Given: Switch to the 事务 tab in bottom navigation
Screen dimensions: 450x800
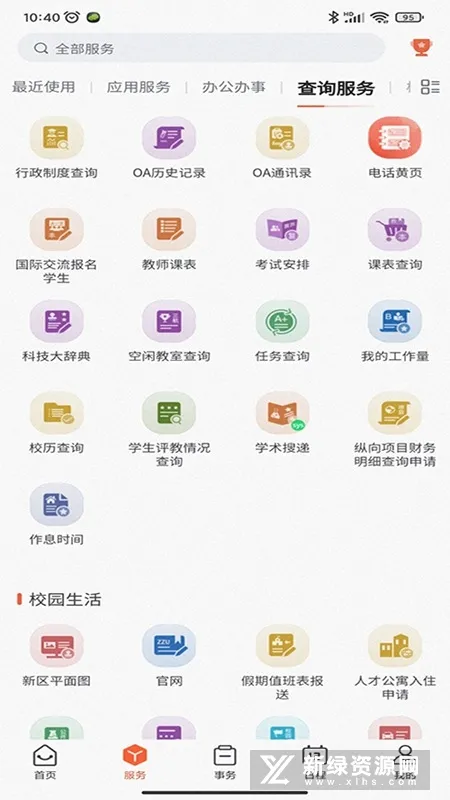Looking at the screenshot, I should (224, 762).
